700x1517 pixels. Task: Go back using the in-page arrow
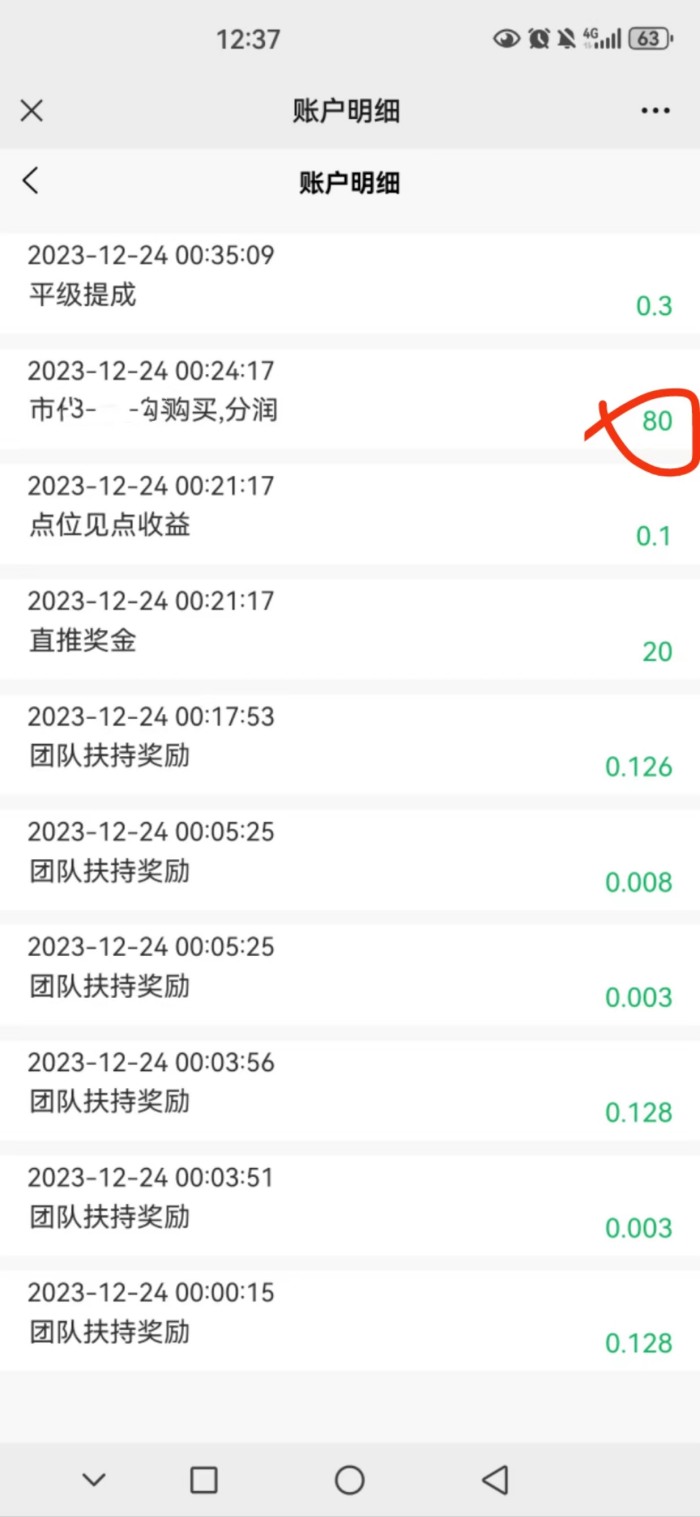pos(31,181)
